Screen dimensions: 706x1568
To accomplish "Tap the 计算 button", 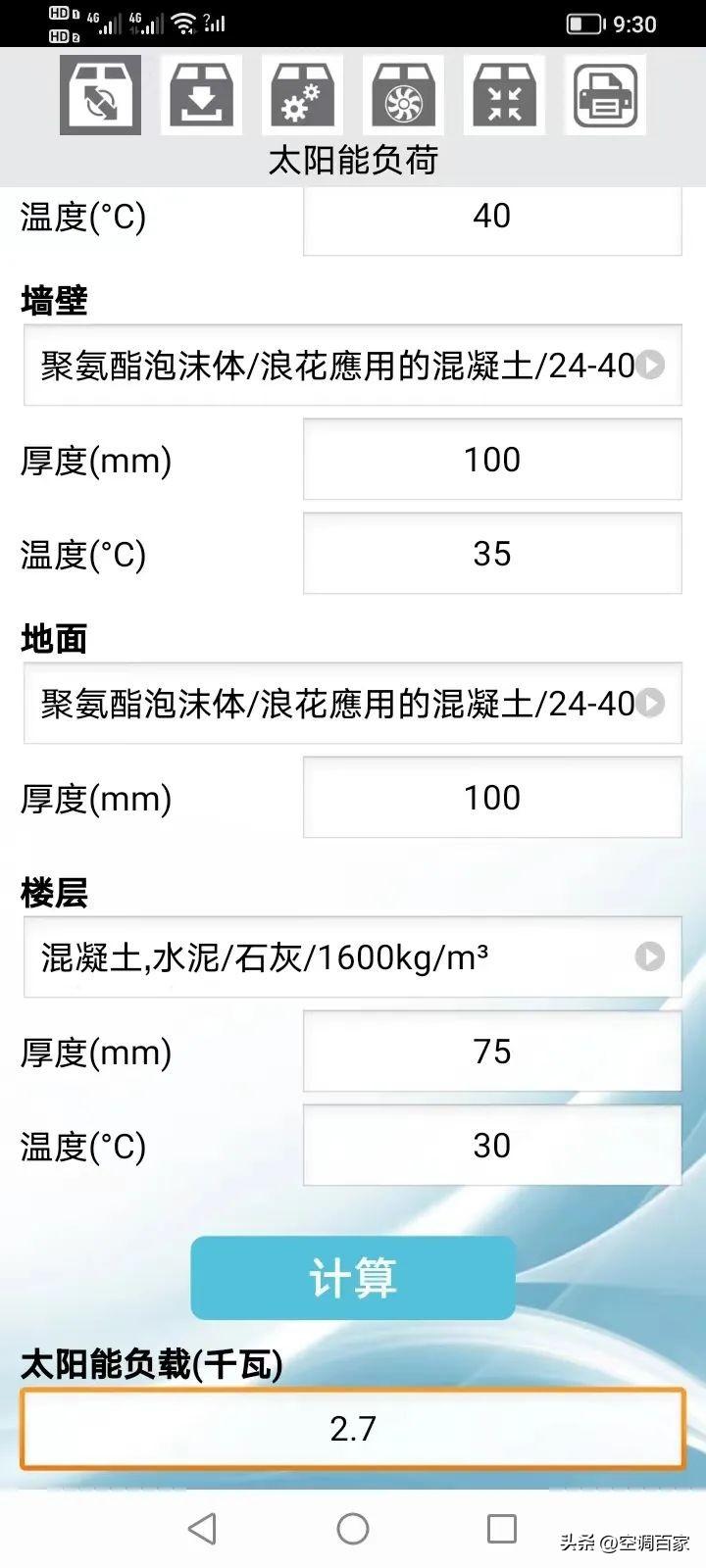I will (x=353, y=1278).
